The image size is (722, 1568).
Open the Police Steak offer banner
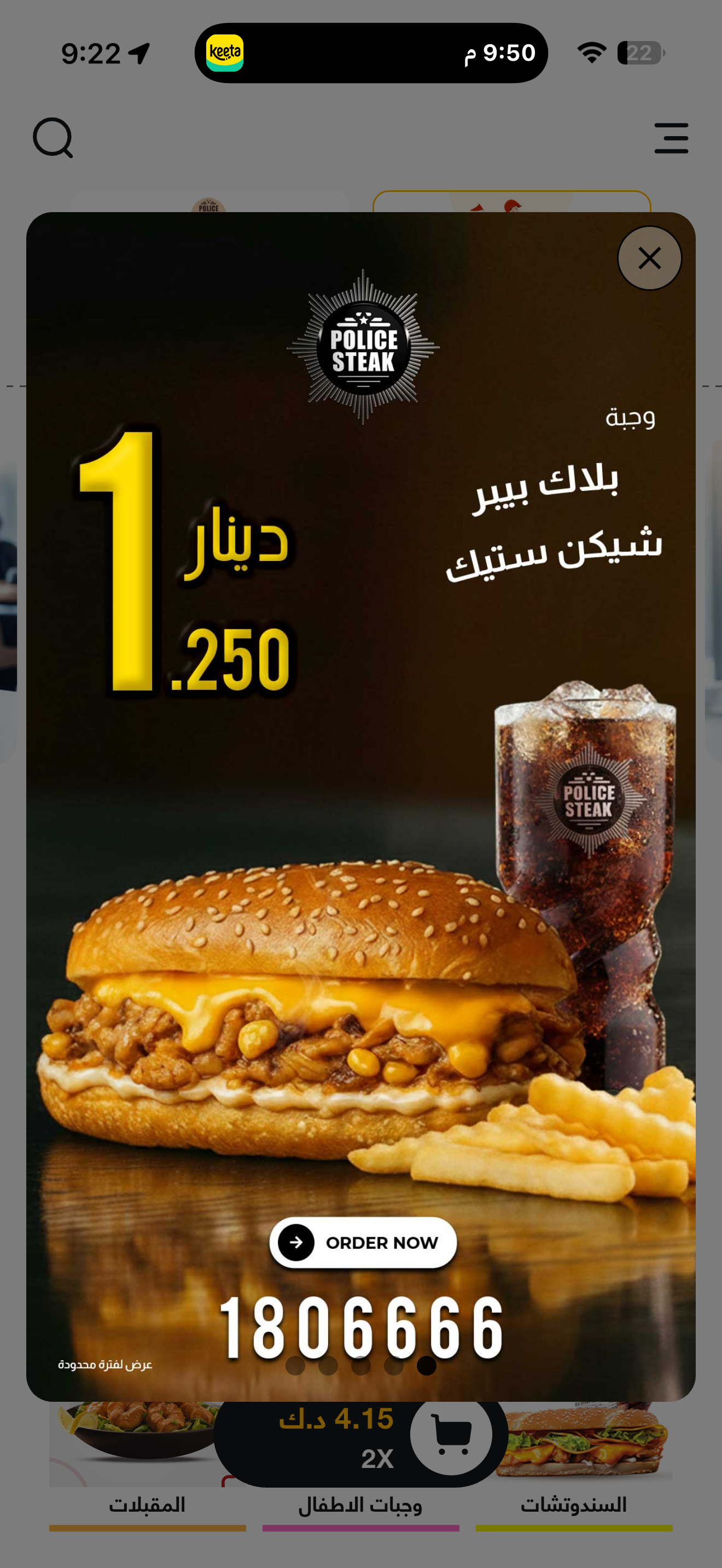pos(360,806)
